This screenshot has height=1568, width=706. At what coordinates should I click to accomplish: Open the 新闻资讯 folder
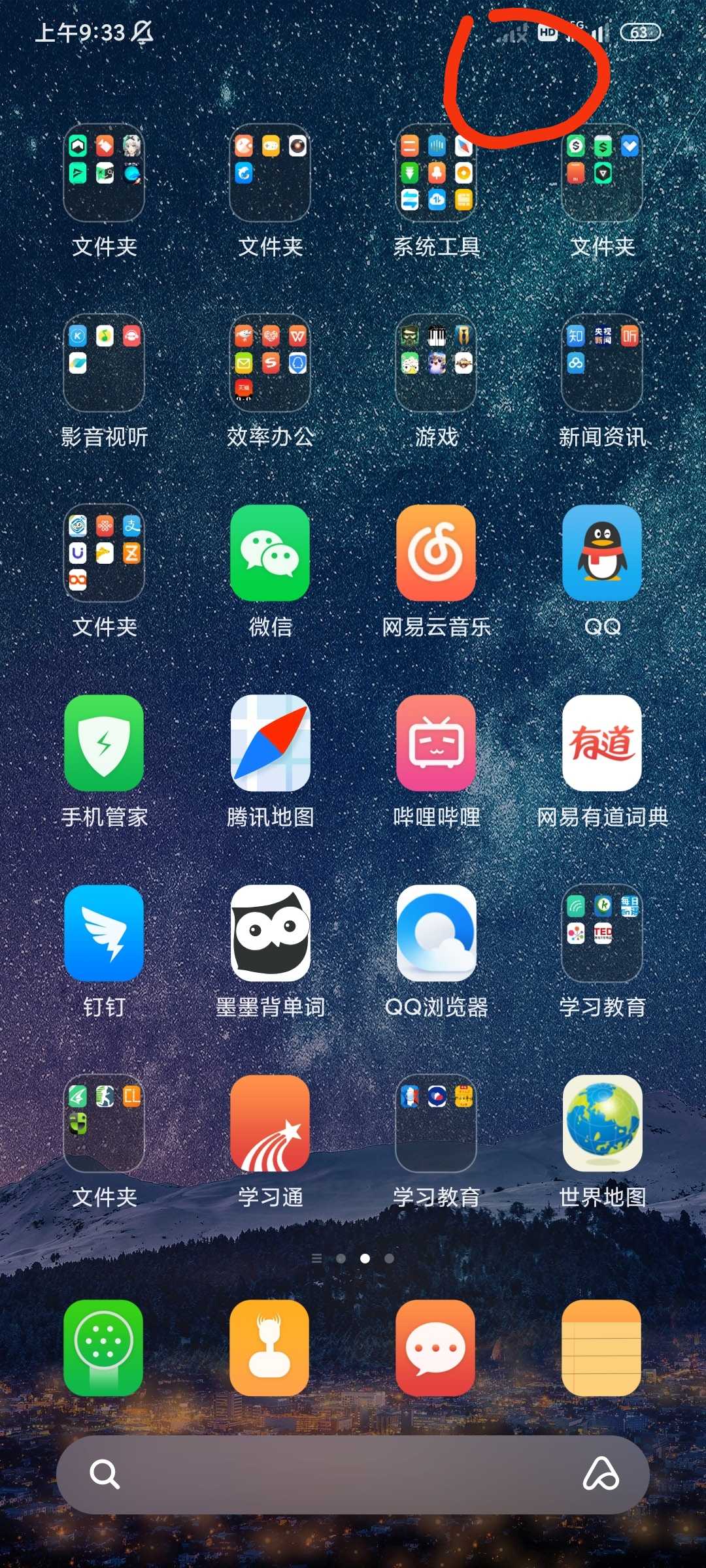pos(602,363)
